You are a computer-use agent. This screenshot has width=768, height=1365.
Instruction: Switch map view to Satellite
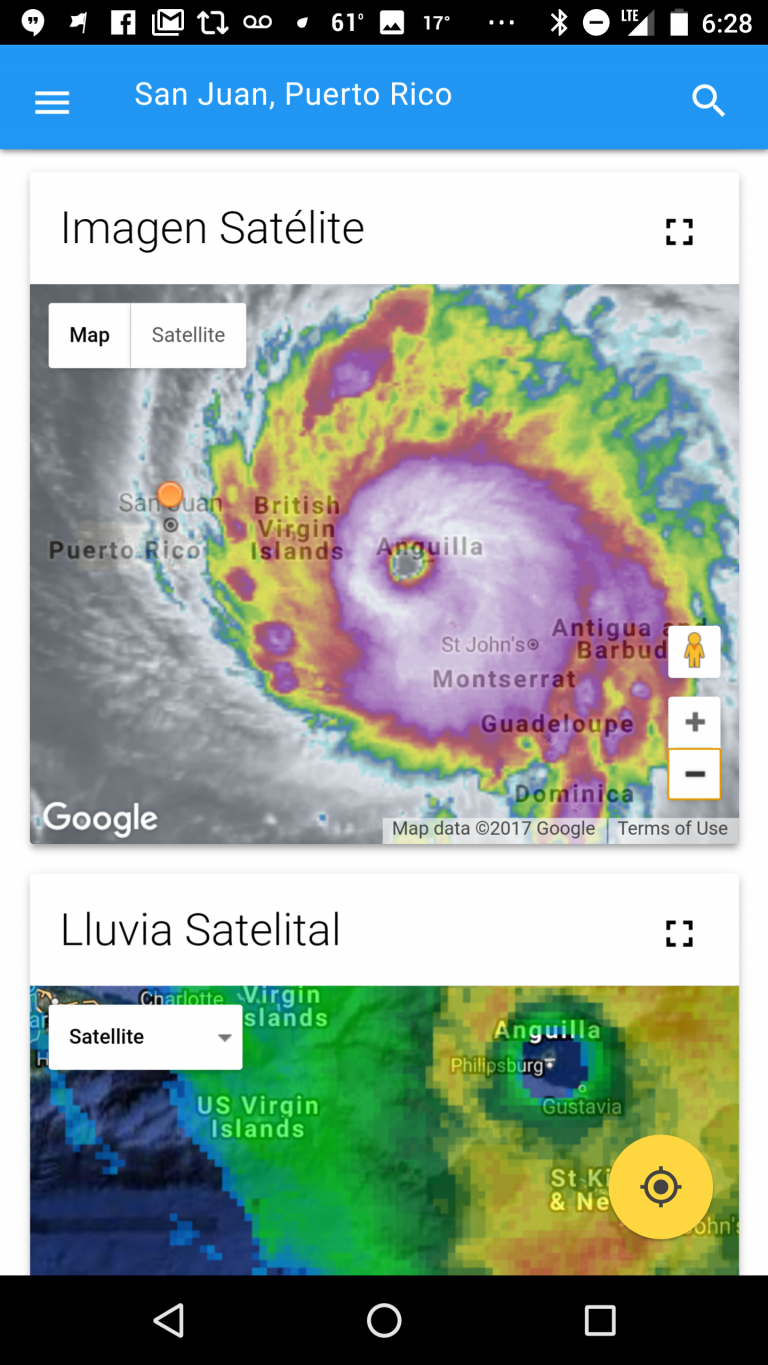pos(188,335)
